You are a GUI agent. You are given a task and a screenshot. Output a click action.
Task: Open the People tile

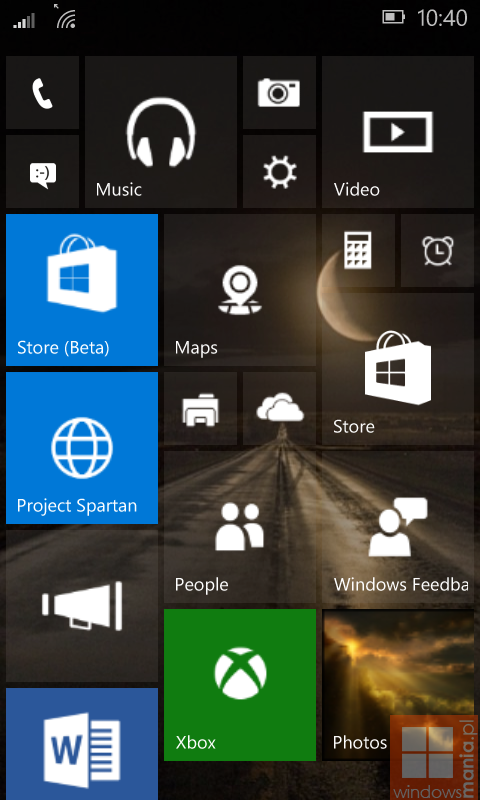240,527
